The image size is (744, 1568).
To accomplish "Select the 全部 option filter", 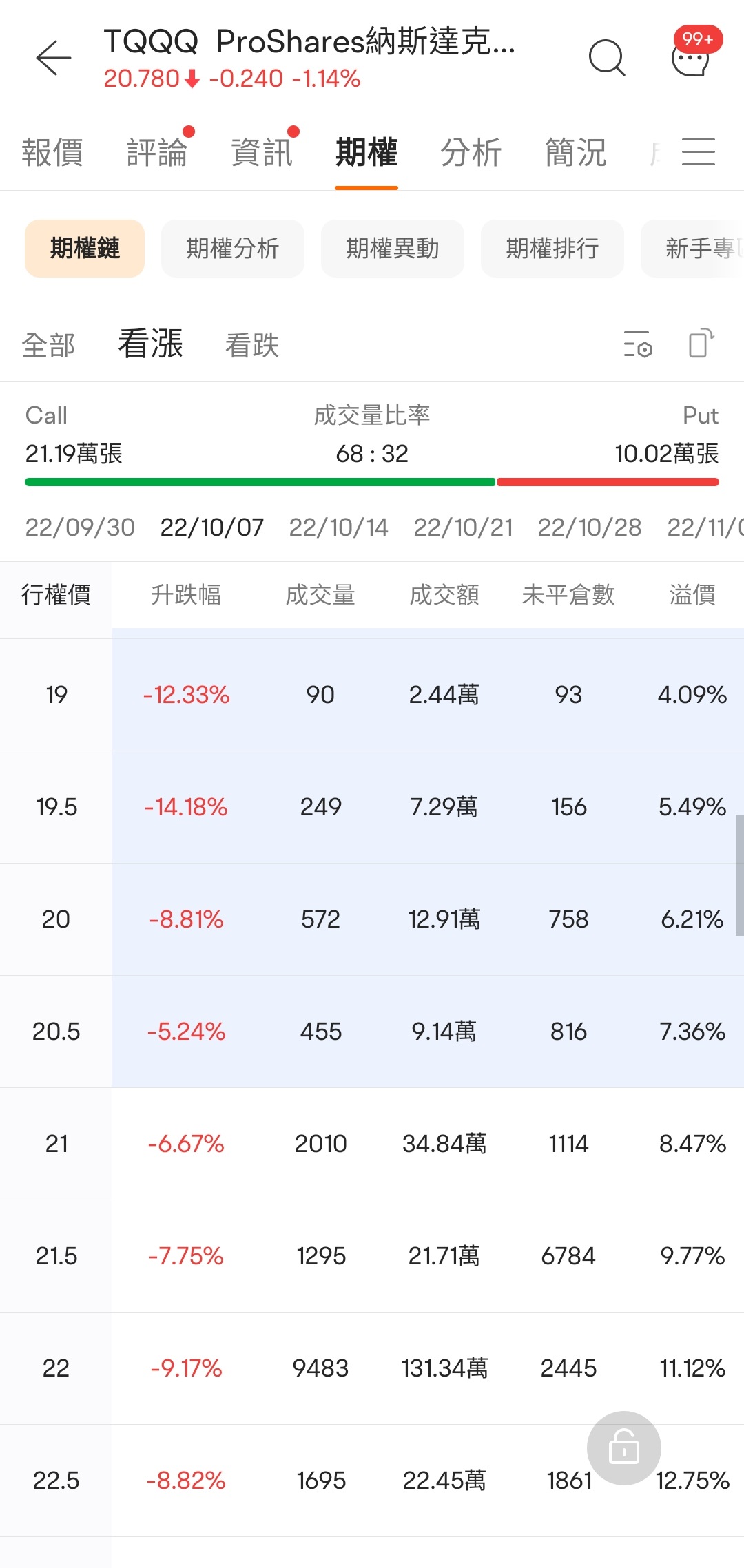I will 48,345.
